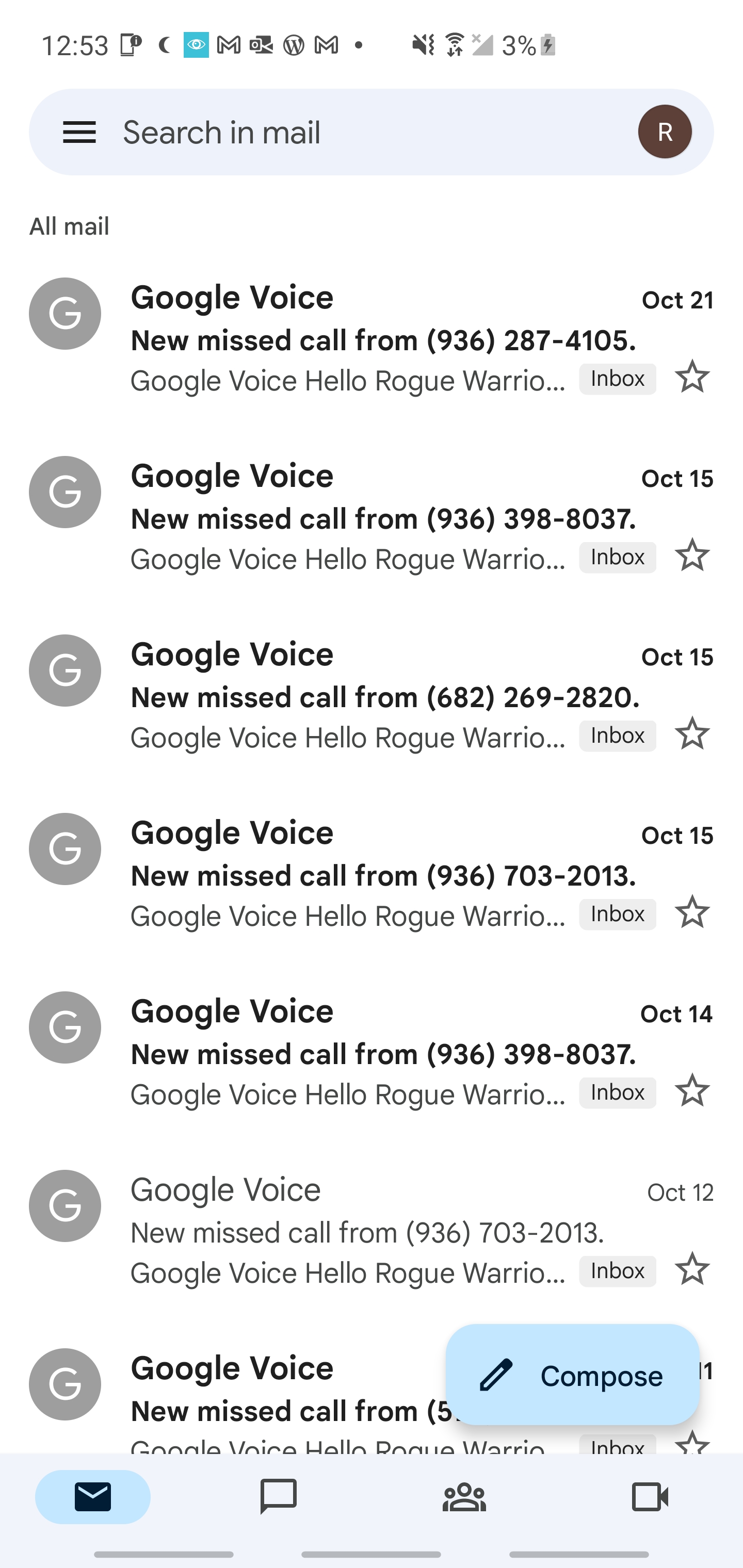Star the Oct 21 Google Voice email
Viewport: 743px width, 1568px height.
pos(692,377)
